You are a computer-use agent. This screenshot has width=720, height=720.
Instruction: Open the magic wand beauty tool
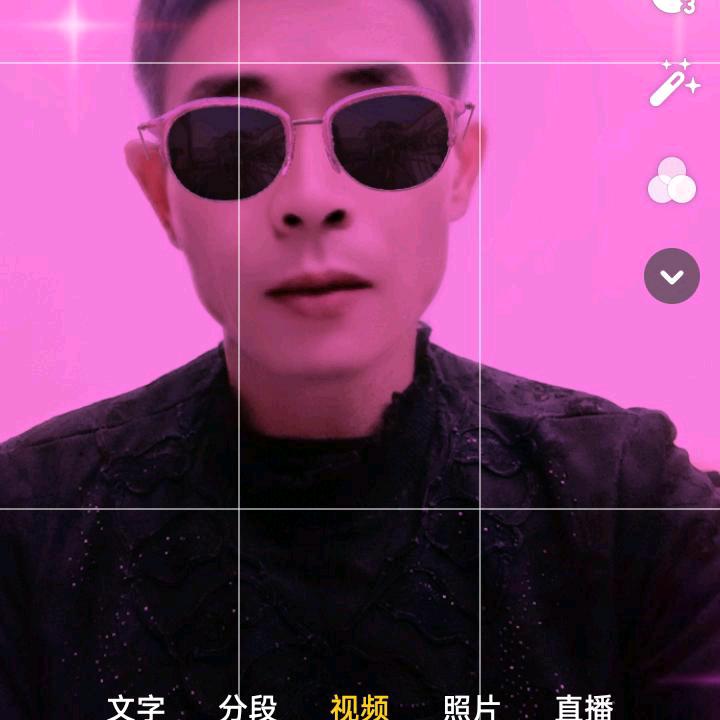pos(671,84)
